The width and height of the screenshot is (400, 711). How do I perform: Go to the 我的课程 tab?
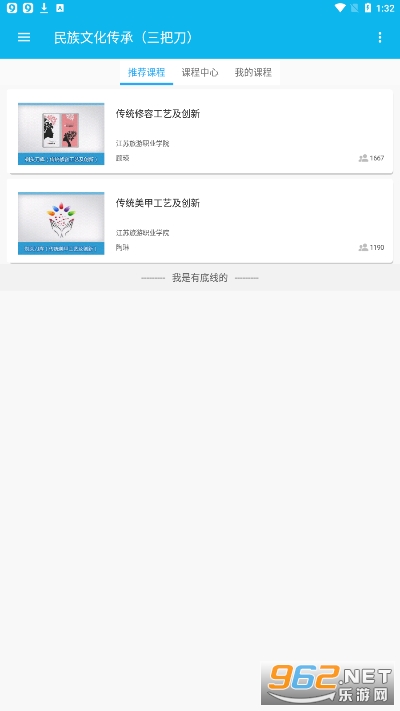[x=253, y=73]
